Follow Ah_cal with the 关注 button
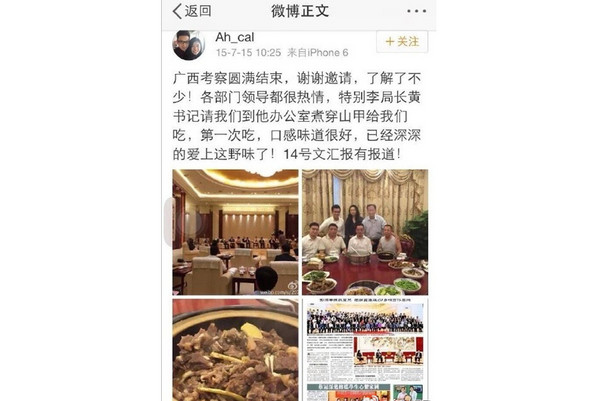 point(403,43)
